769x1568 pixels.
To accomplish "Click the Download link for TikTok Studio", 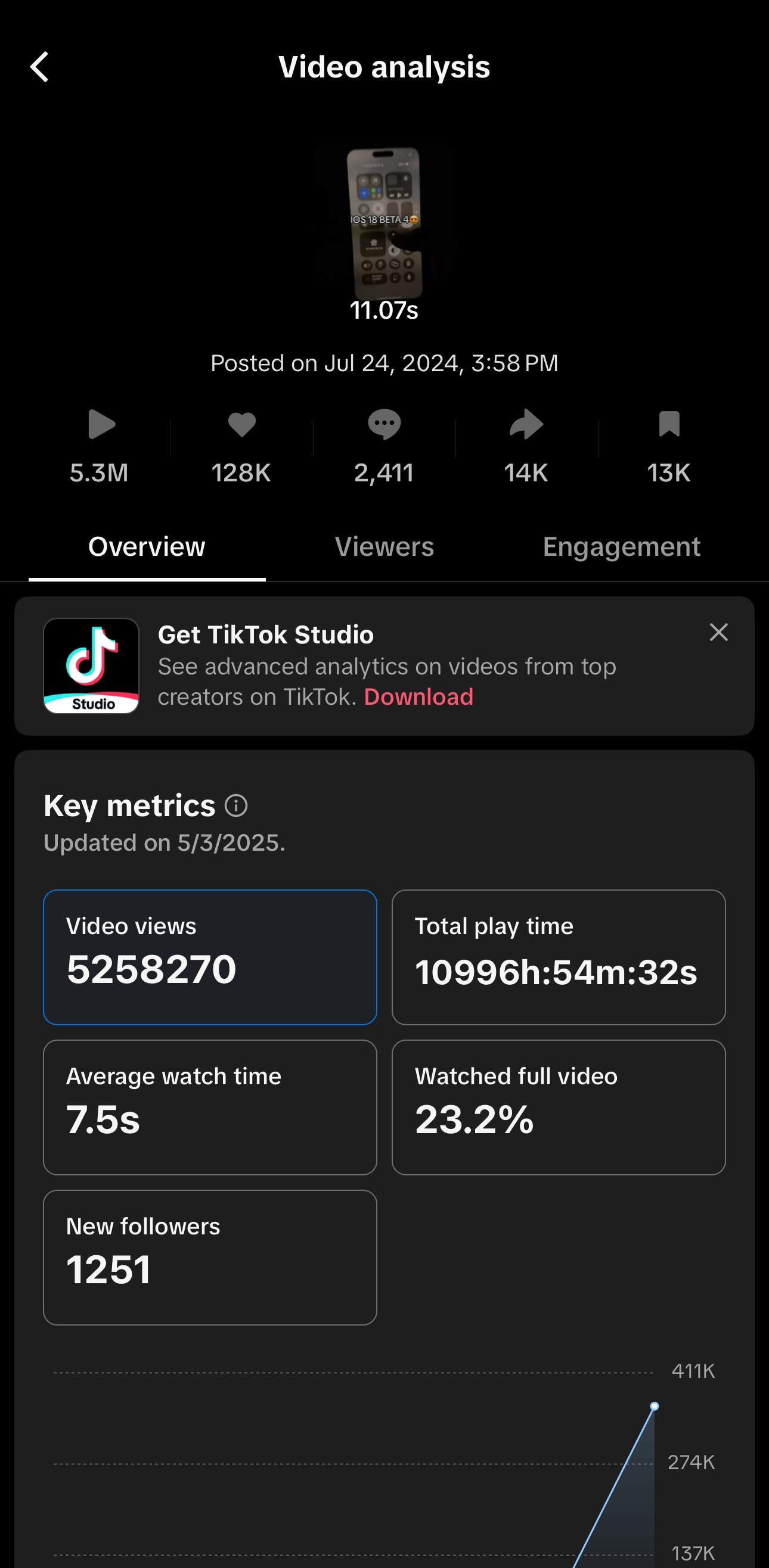I will pyautogui.click(x=419, y=697).
